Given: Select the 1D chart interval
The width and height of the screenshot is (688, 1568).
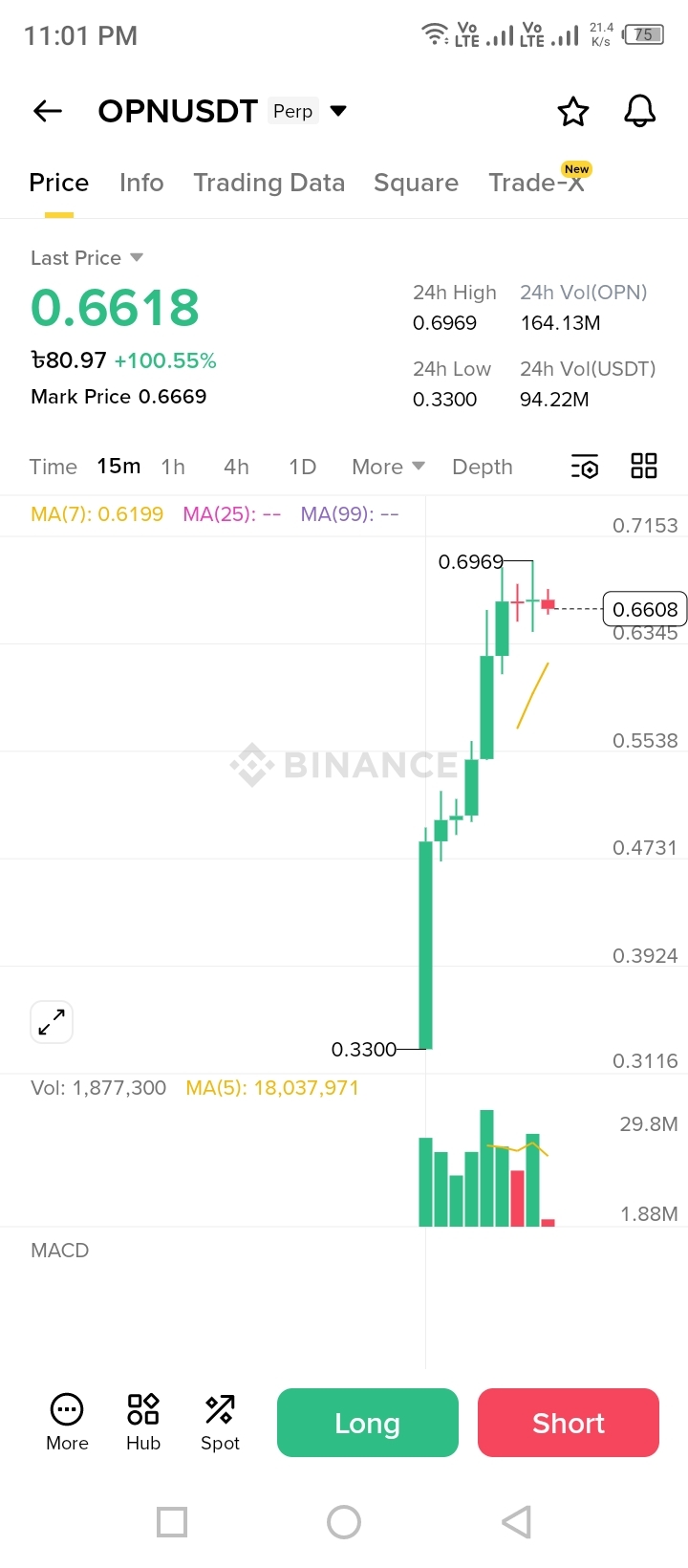Looking at the screenshot, I should pyautogui.click(x=302, y=467).
